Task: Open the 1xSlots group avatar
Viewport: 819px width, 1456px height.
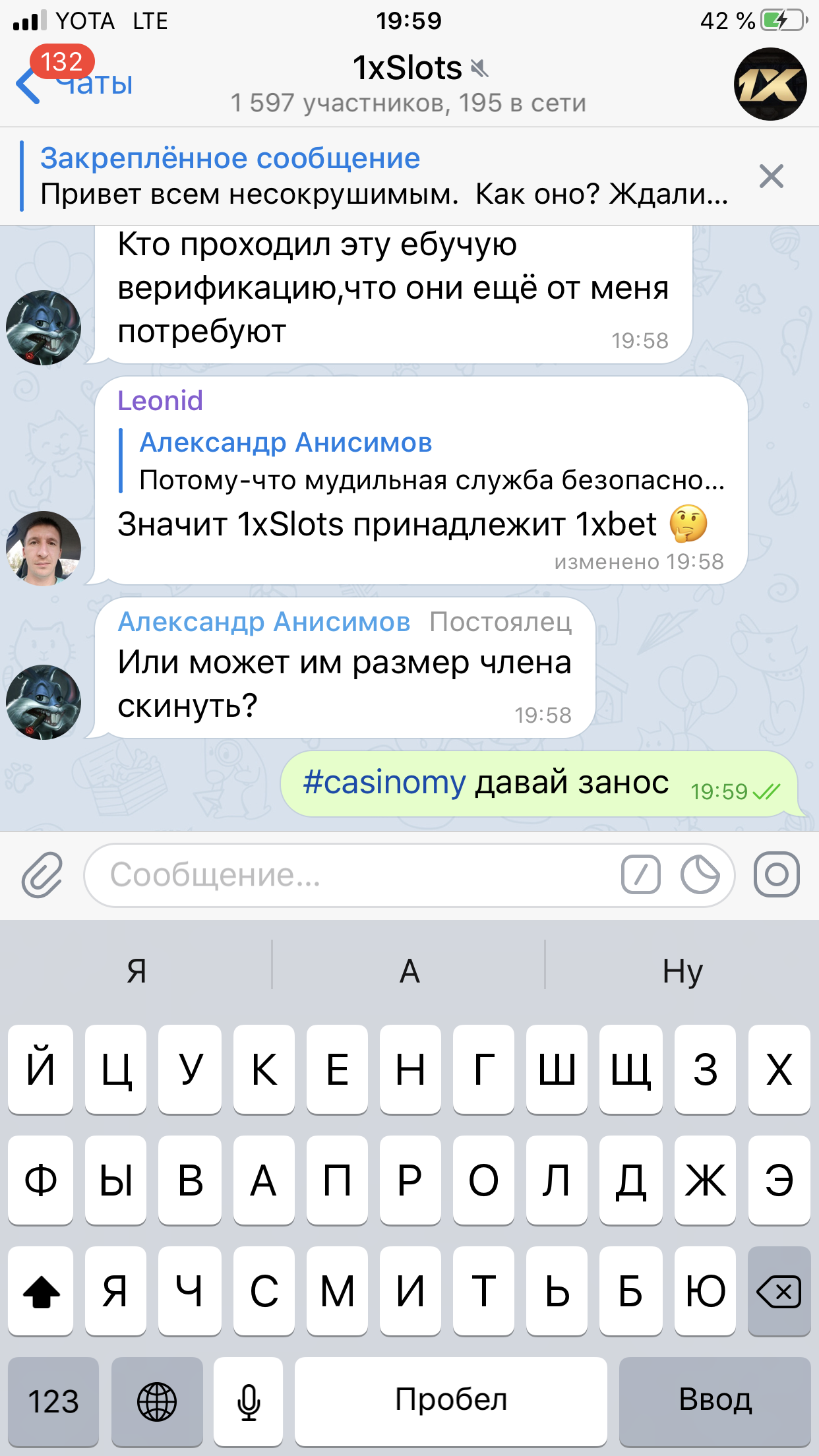Action: 770,84
